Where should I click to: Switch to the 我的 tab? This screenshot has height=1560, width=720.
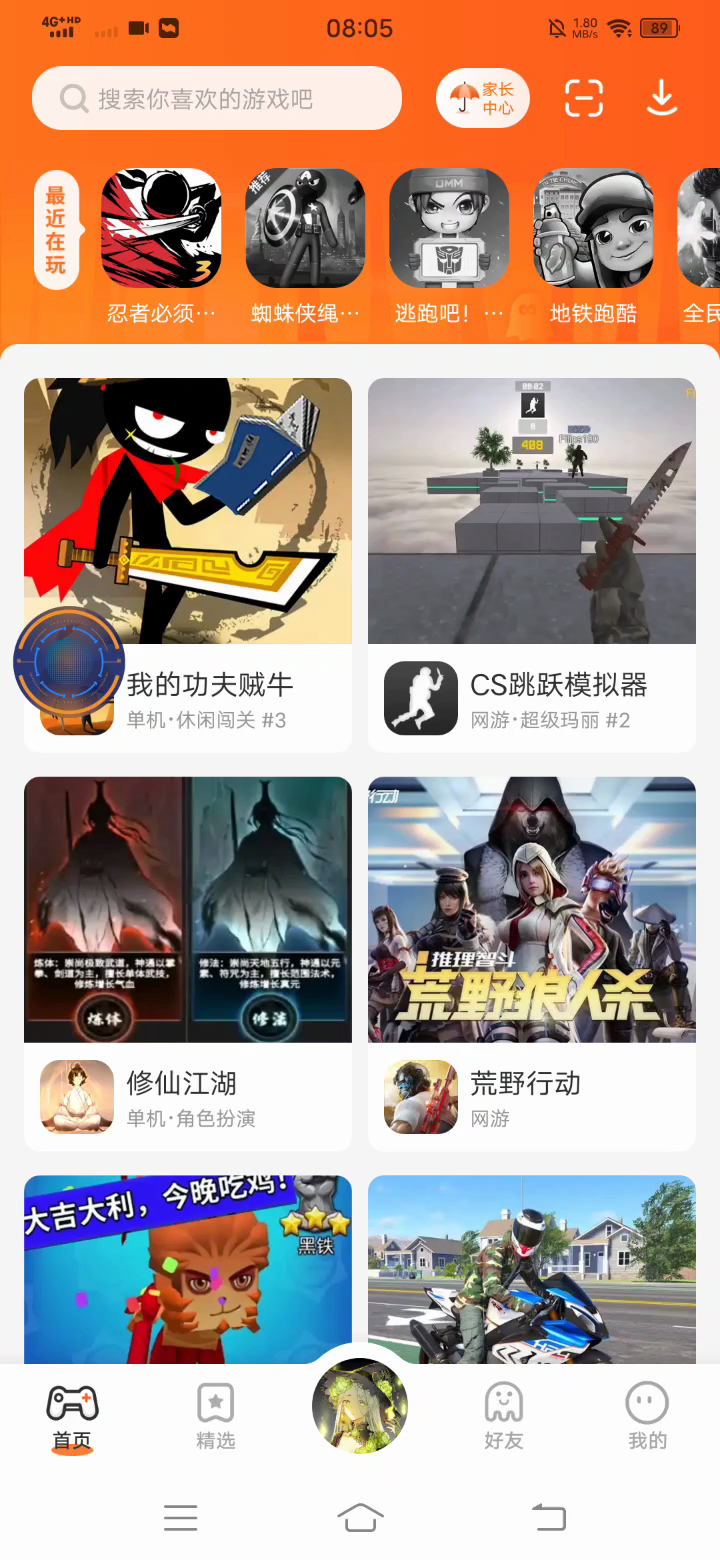click(647, 1416)
